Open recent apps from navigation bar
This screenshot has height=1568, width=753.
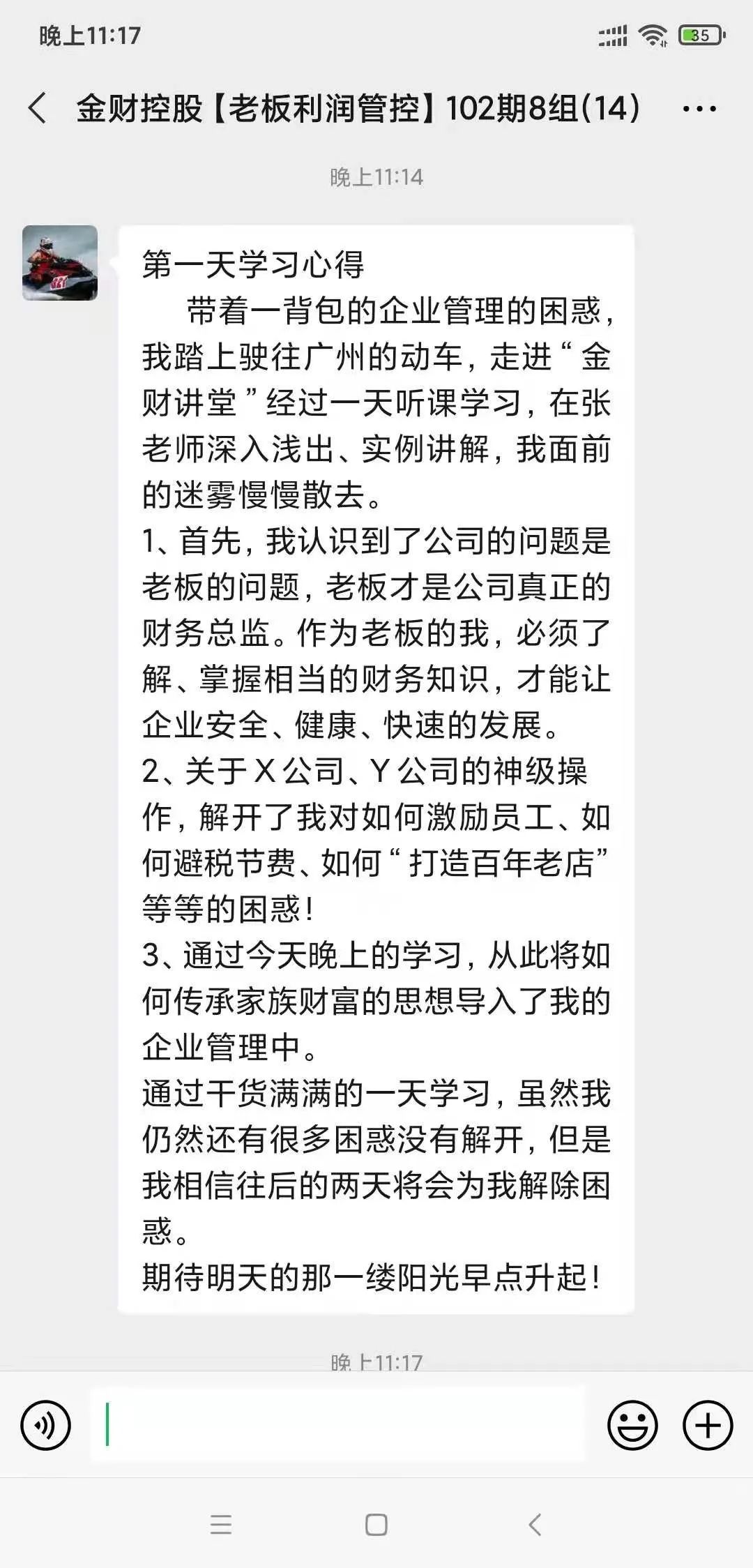click(221, 1525)
